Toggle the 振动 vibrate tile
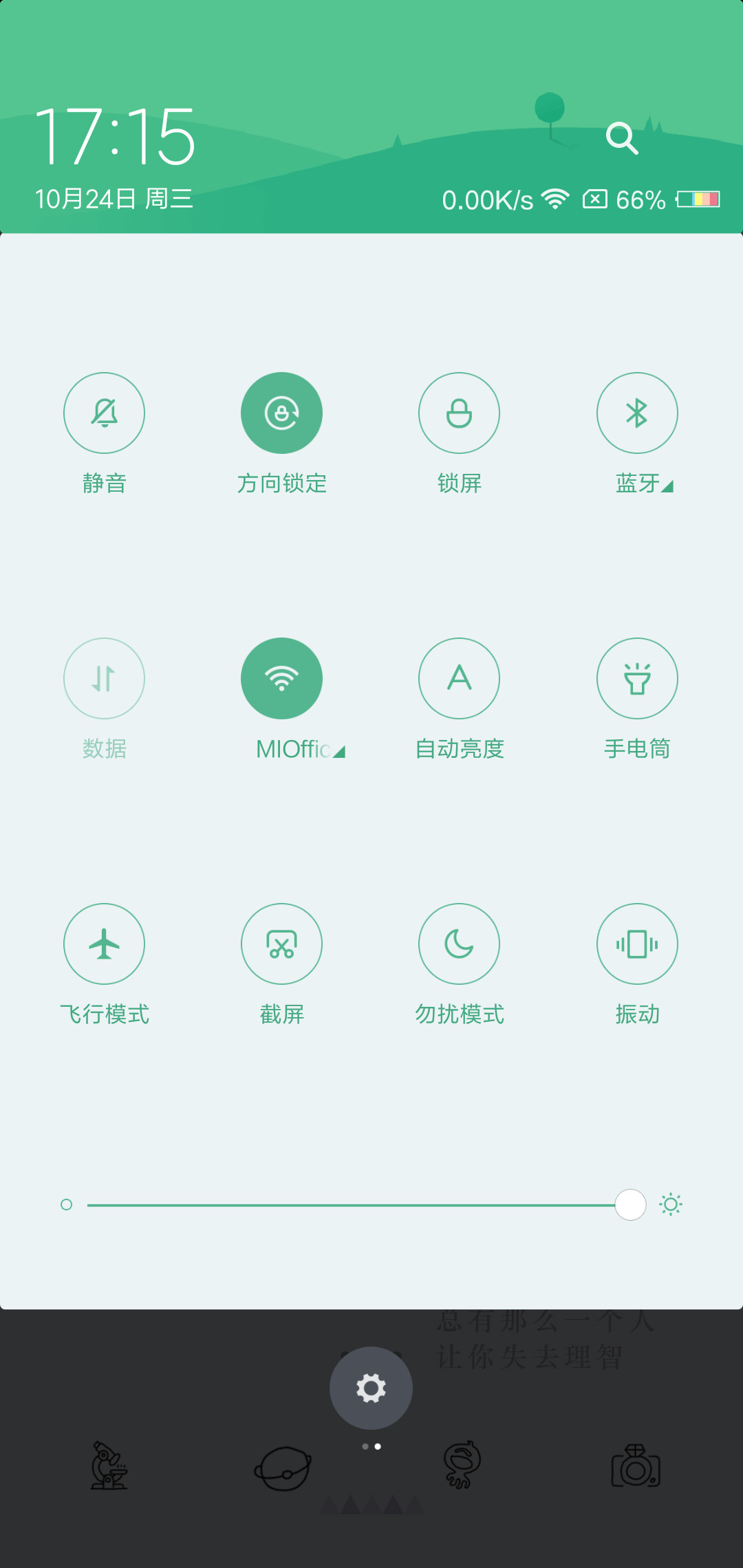 tap(637, 944)
